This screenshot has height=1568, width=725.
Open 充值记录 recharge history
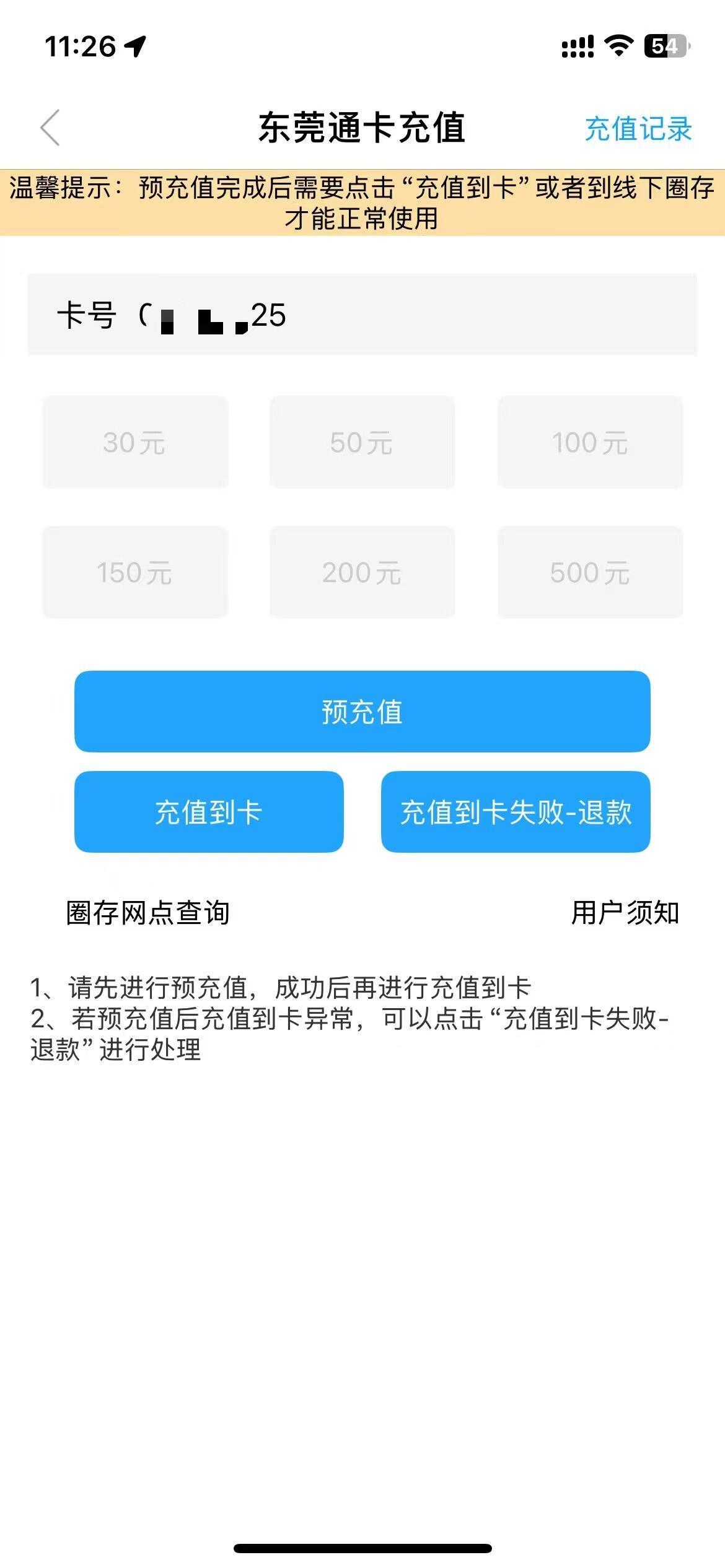pos(638,129)
